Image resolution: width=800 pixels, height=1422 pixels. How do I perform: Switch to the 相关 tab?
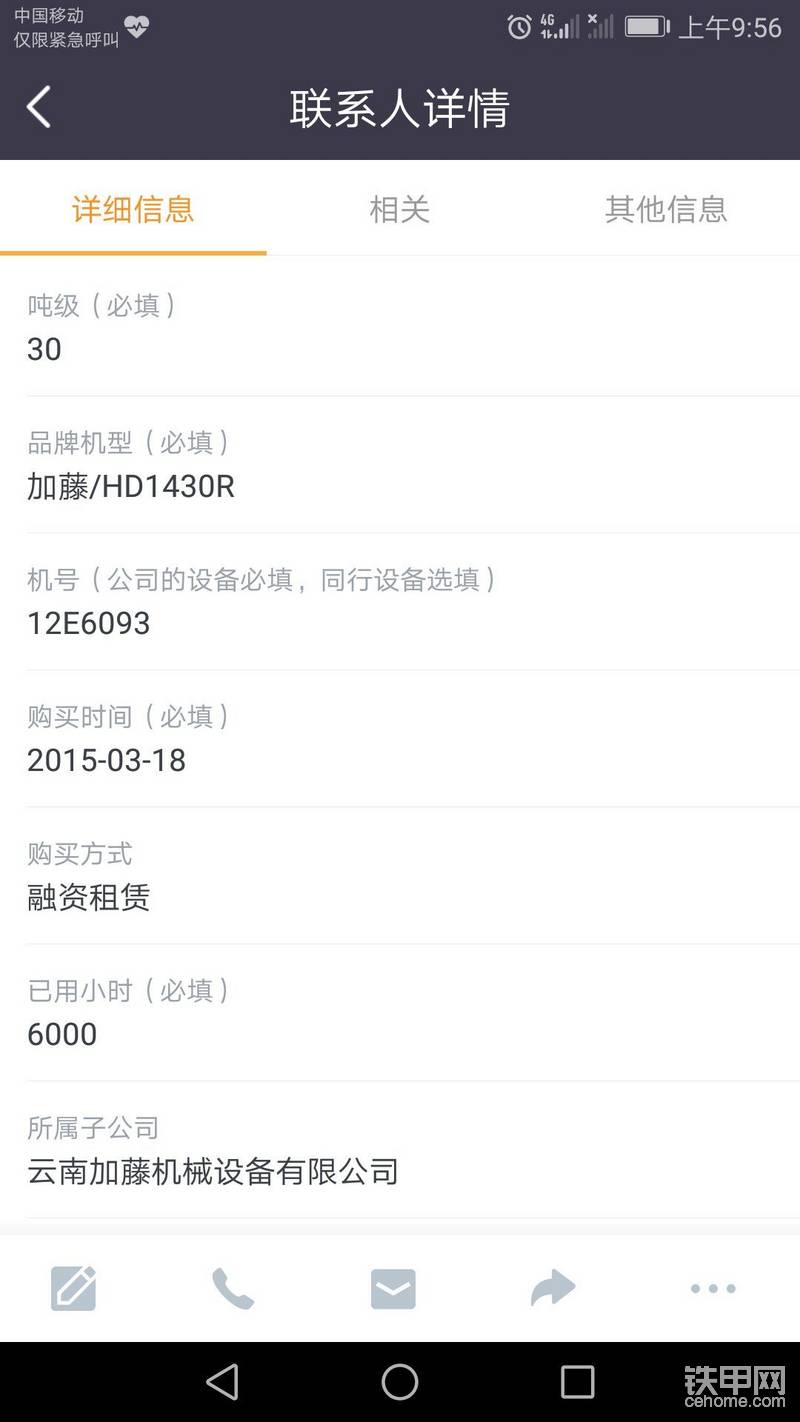[x=400, y=209]
